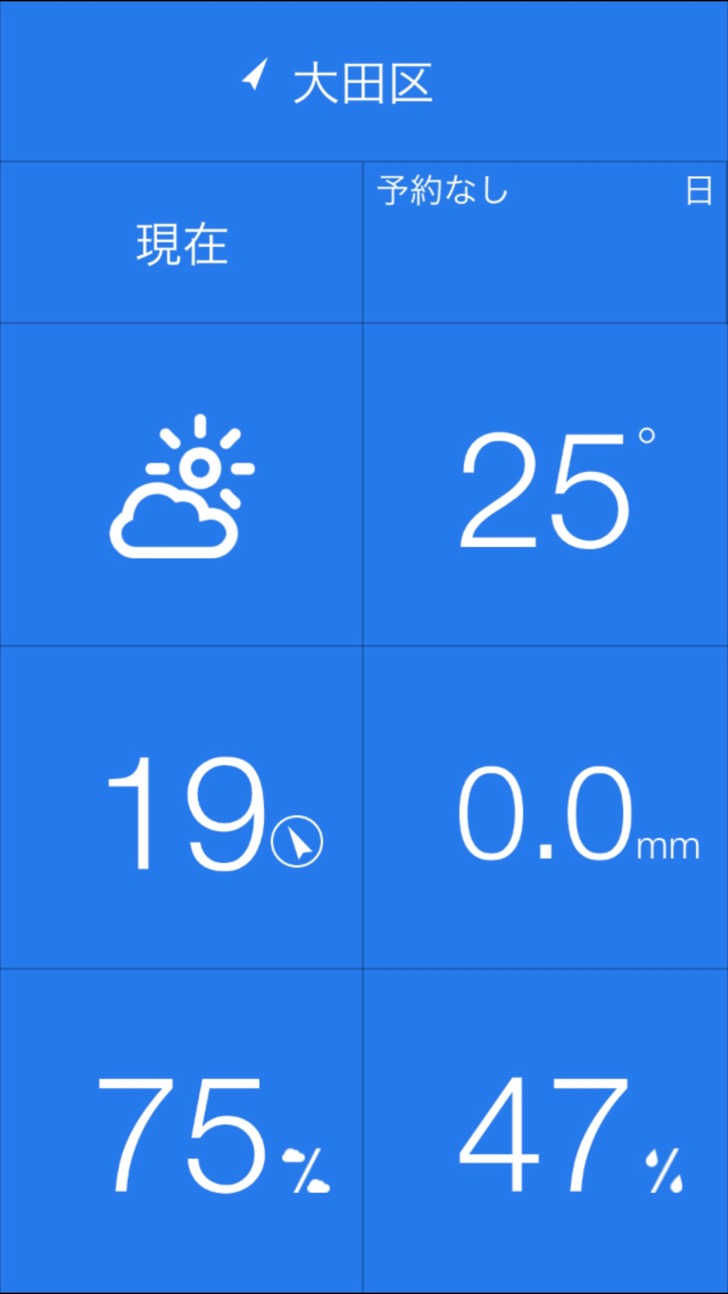728x1294 pixels.
Task: Open the wind speed 19 tile
Action: (181, 807)
